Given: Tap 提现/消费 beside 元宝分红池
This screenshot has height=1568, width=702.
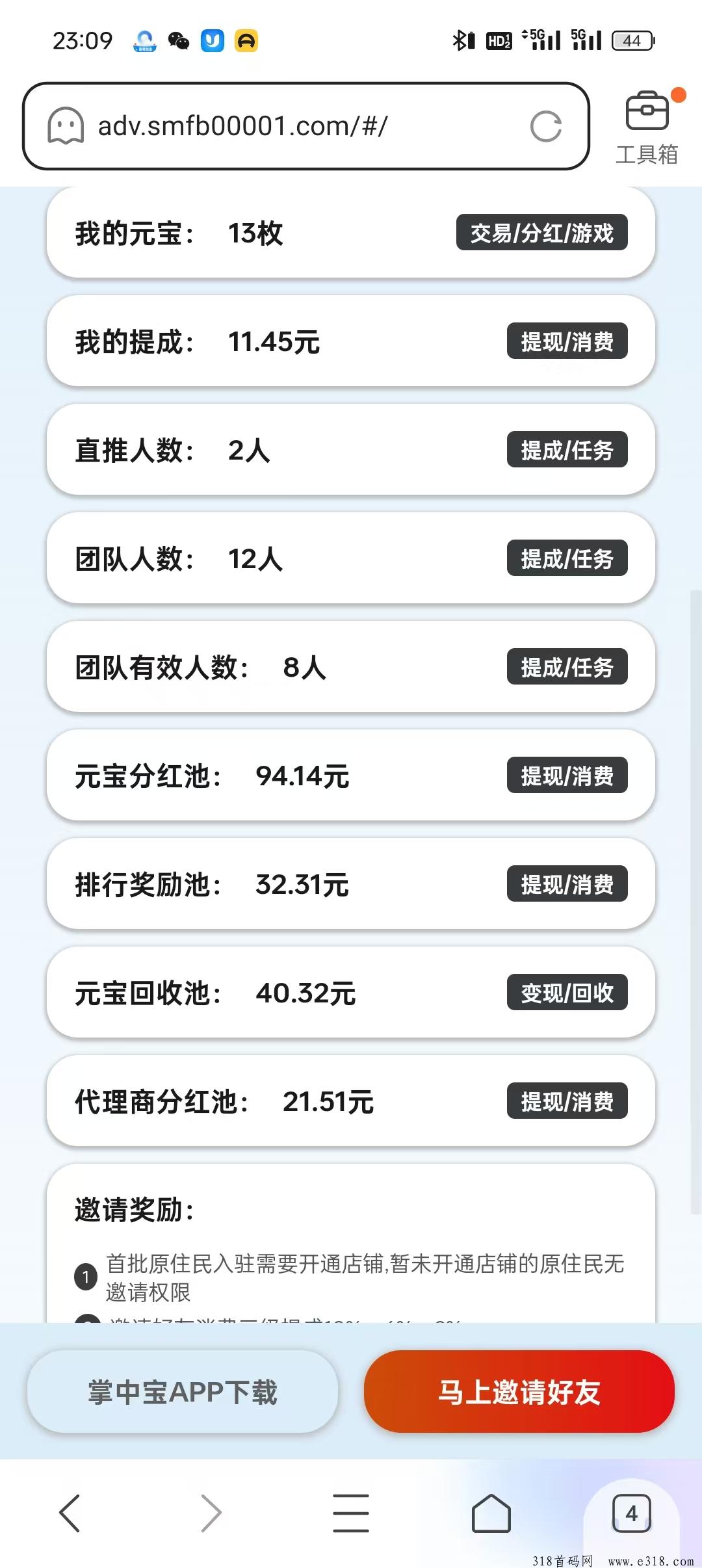Looking at the screenshot, I should coord(567,775).
